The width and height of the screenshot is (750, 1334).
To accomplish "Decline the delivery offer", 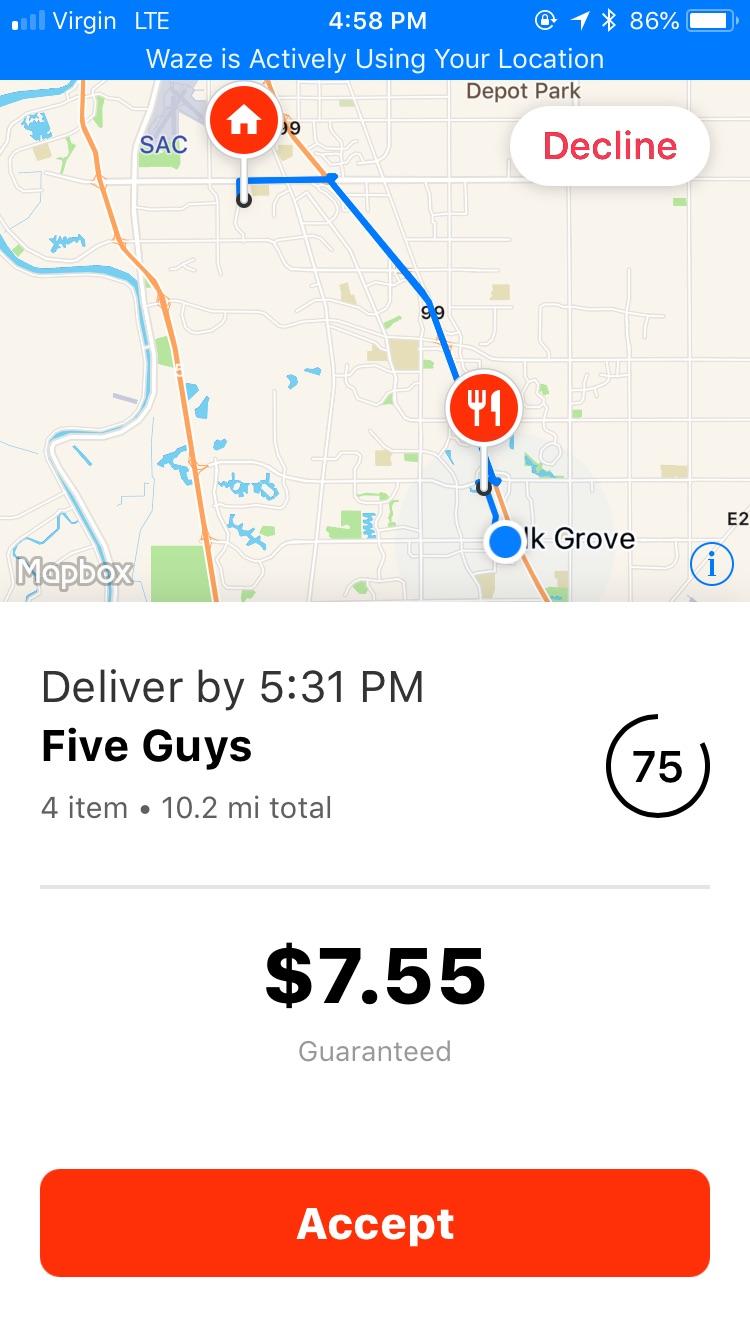I will point(608,145).
